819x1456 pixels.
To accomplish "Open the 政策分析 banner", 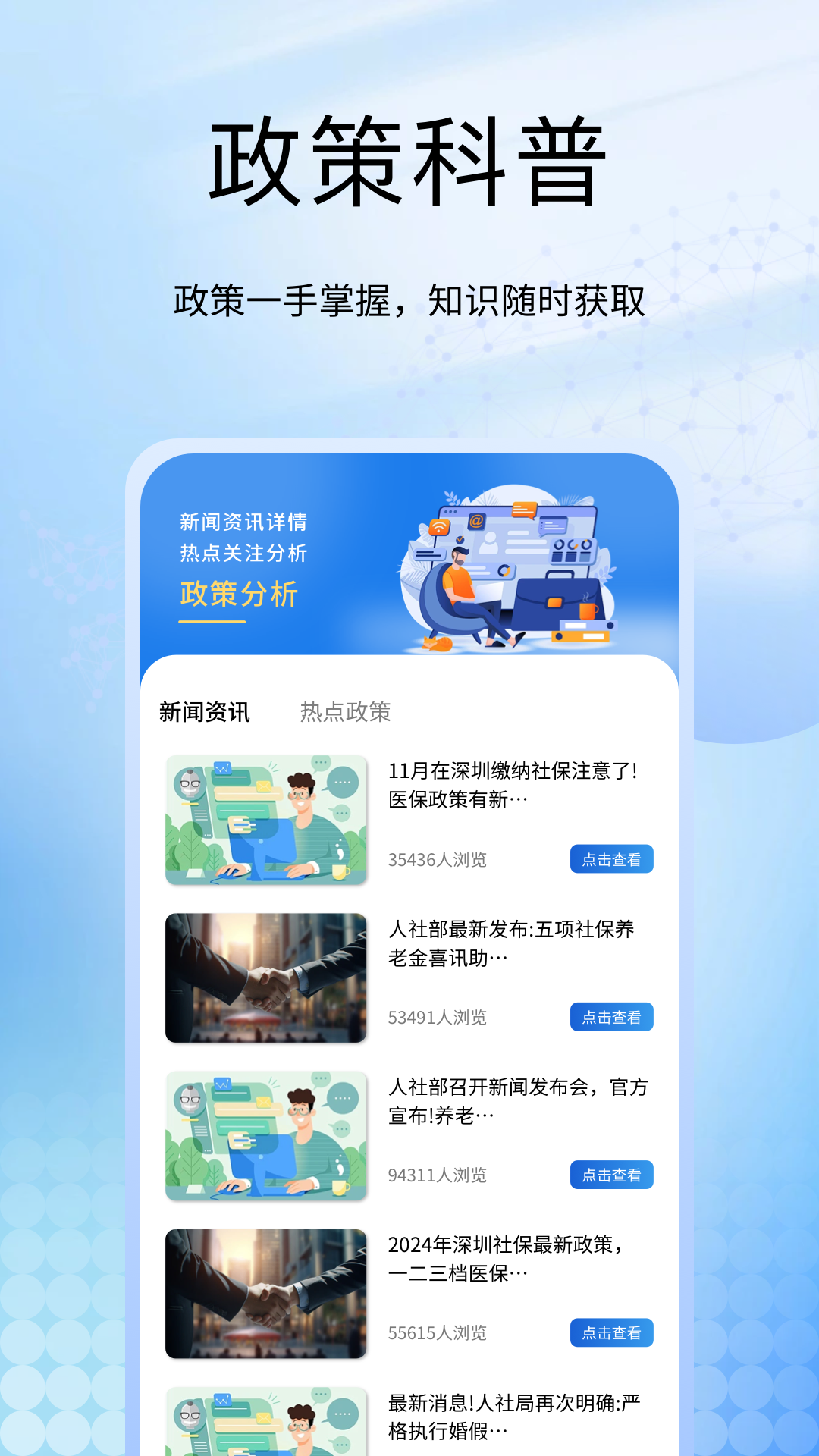I will [240, 595].
